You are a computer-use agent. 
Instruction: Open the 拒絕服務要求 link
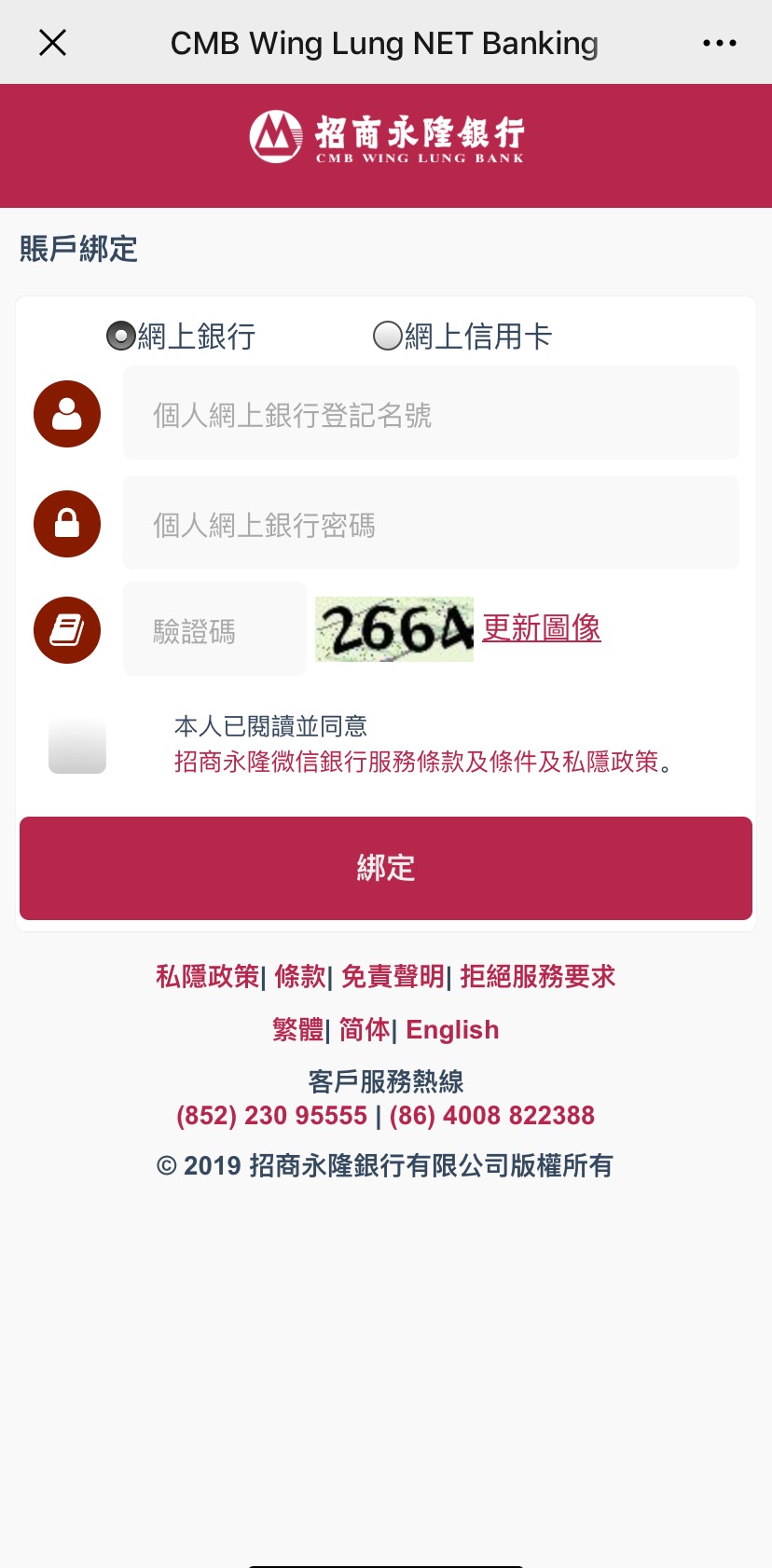[537, 976]
